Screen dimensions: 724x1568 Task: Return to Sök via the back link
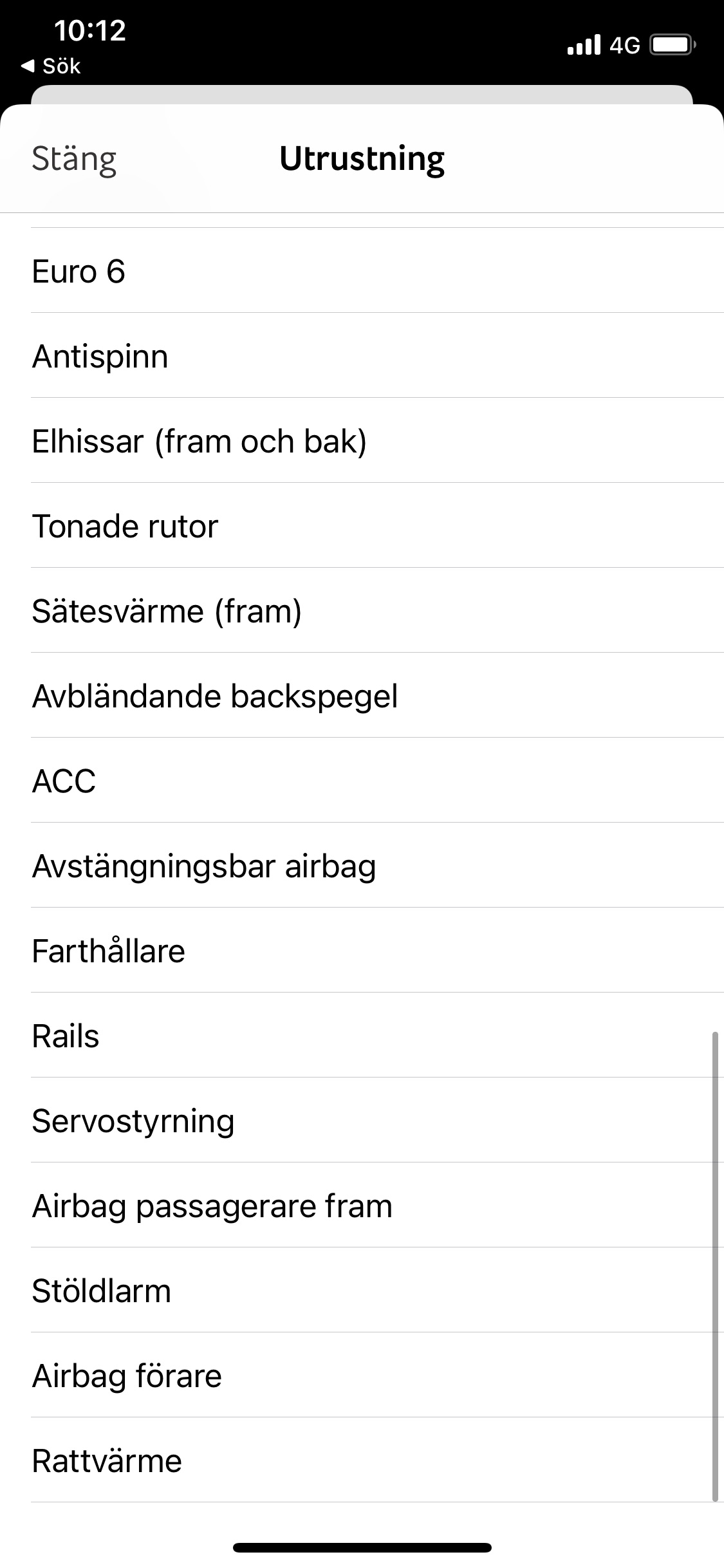point(51,66)
